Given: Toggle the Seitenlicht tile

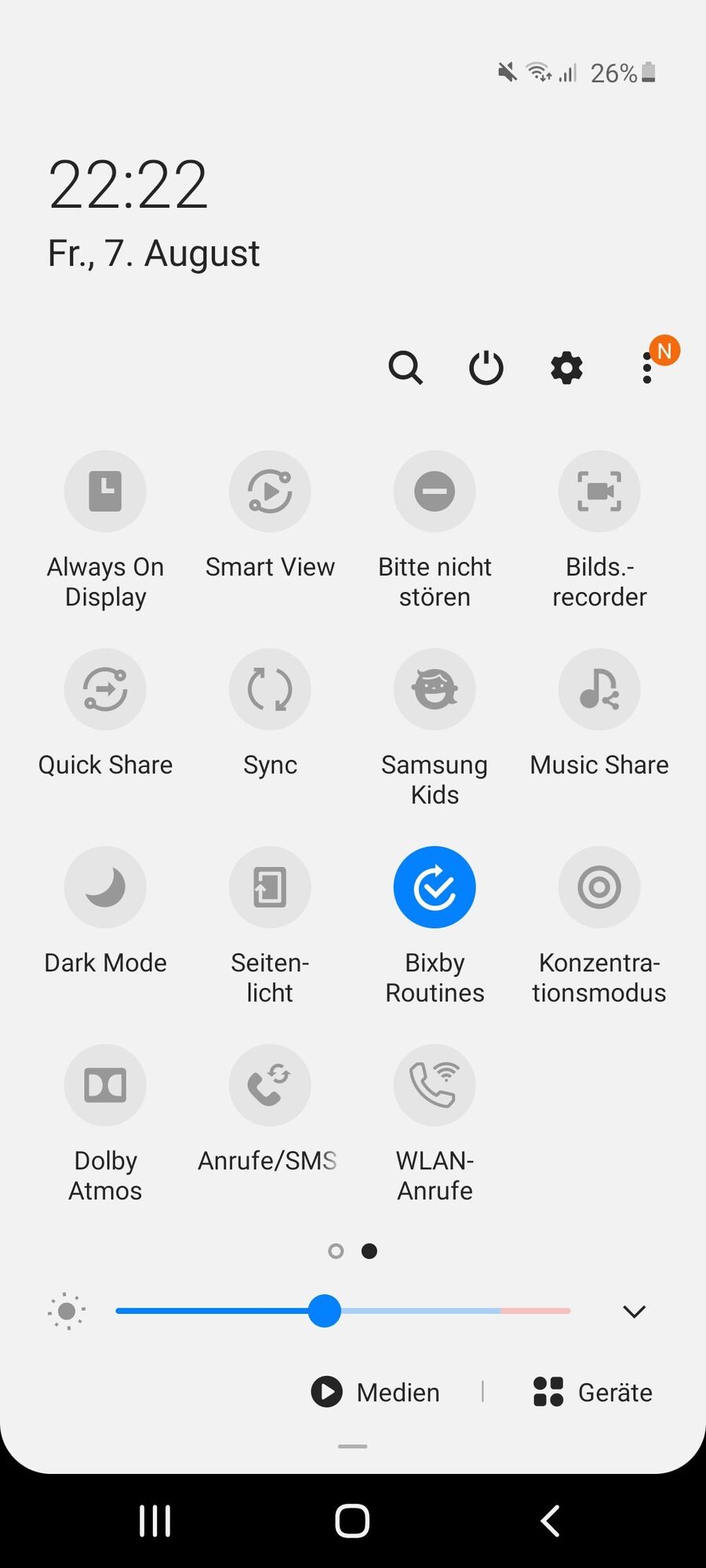Looking at the screenshot, I should click(x=270, y=887).
